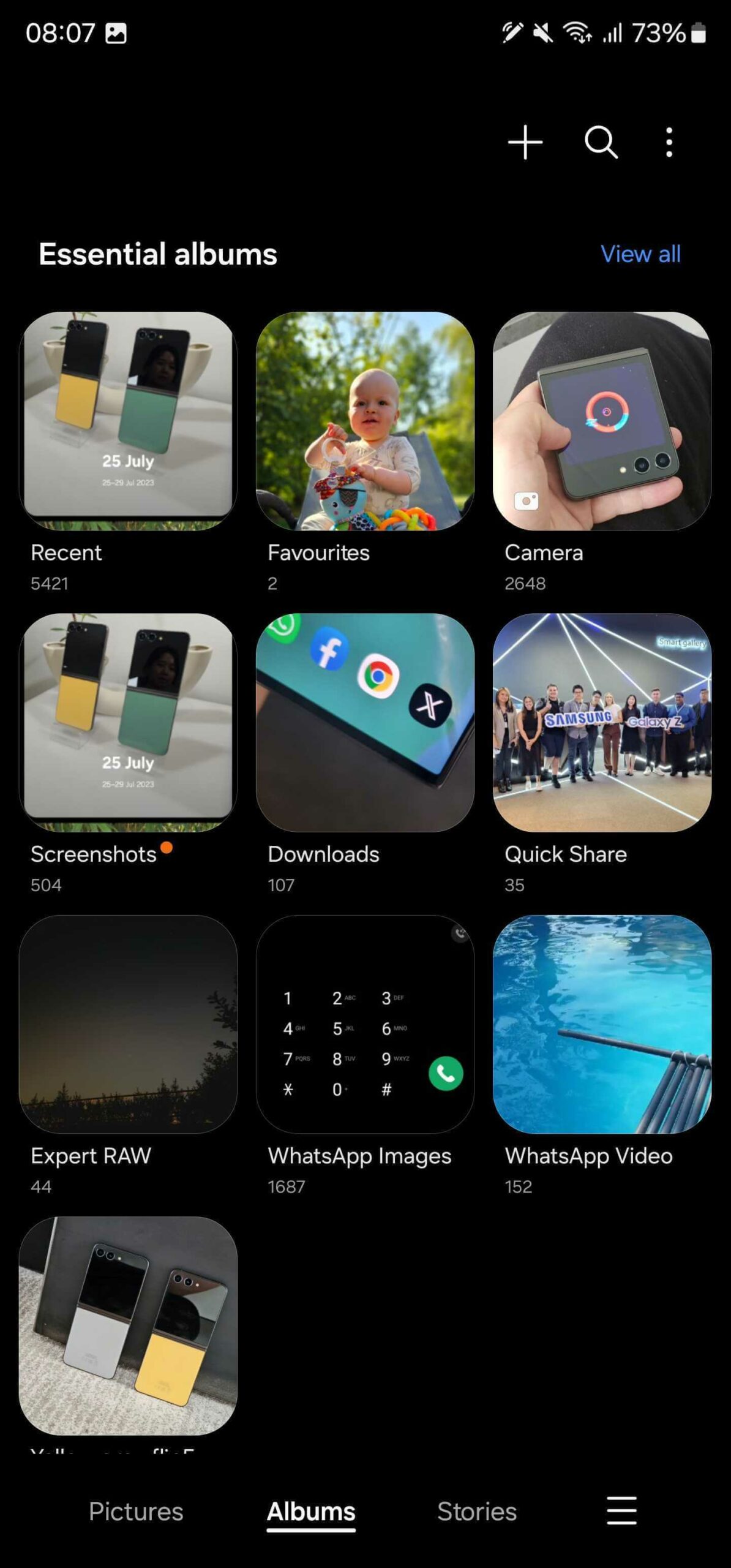Viewport: 731px width, 1568px height.
Task: Switch to the Pictures tab
Action: pyautogui.click(x=136, y=1511)
